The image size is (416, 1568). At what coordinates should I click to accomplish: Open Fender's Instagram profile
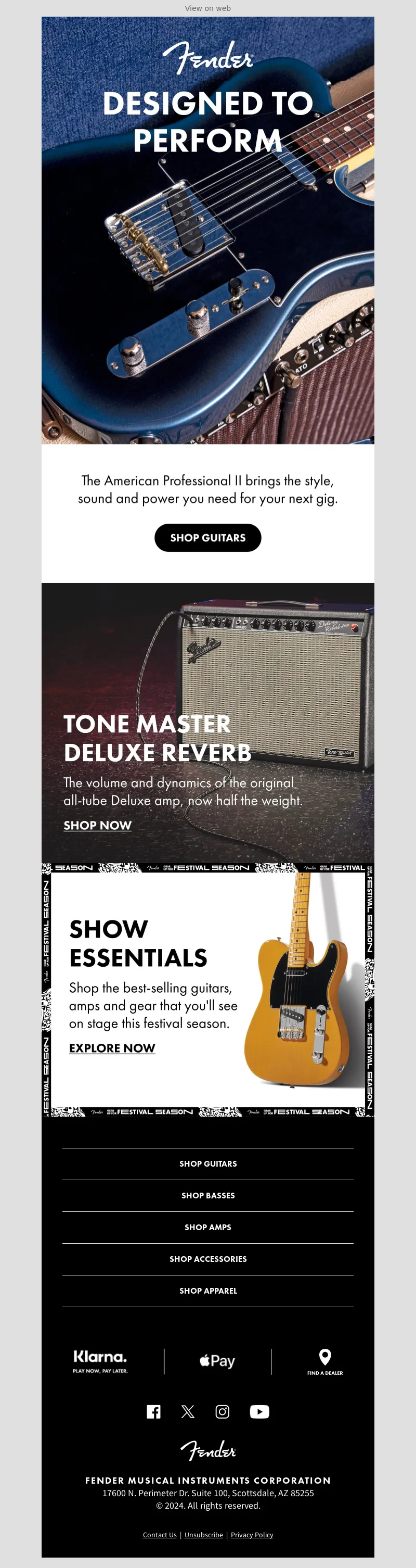coord(223,1412)
